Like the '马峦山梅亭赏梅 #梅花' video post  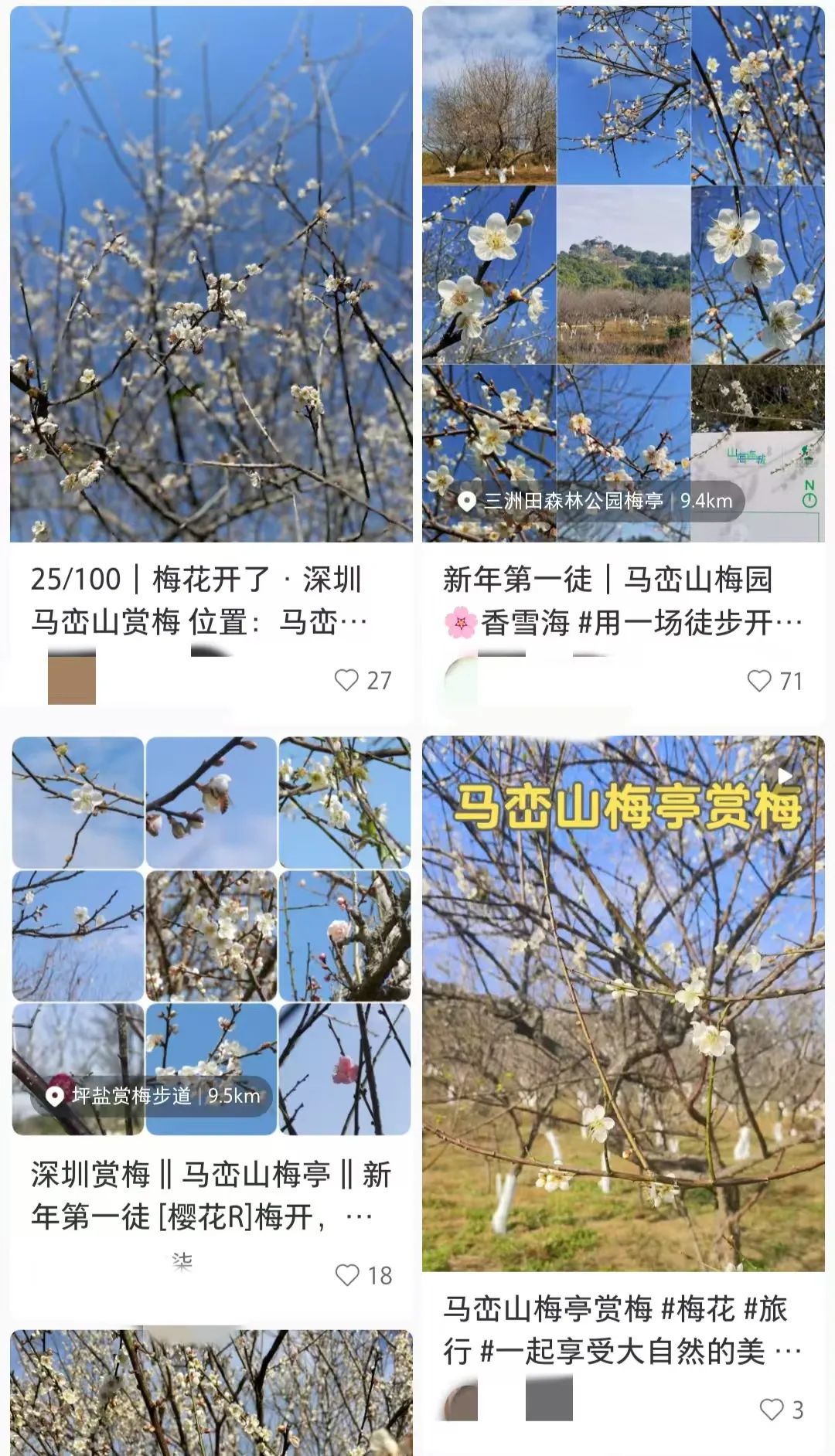[772, 1410]
